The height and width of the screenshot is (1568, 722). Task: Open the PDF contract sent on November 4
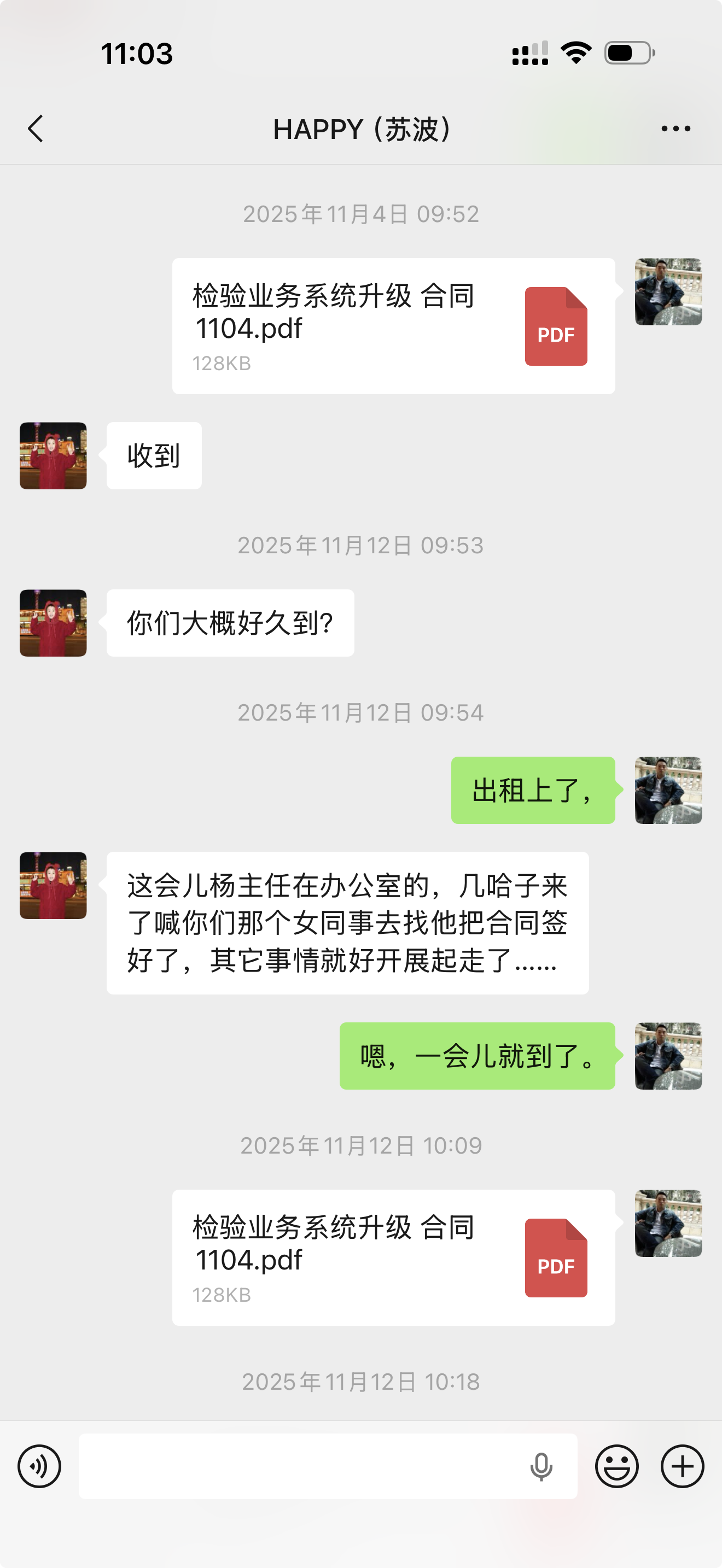393,326
